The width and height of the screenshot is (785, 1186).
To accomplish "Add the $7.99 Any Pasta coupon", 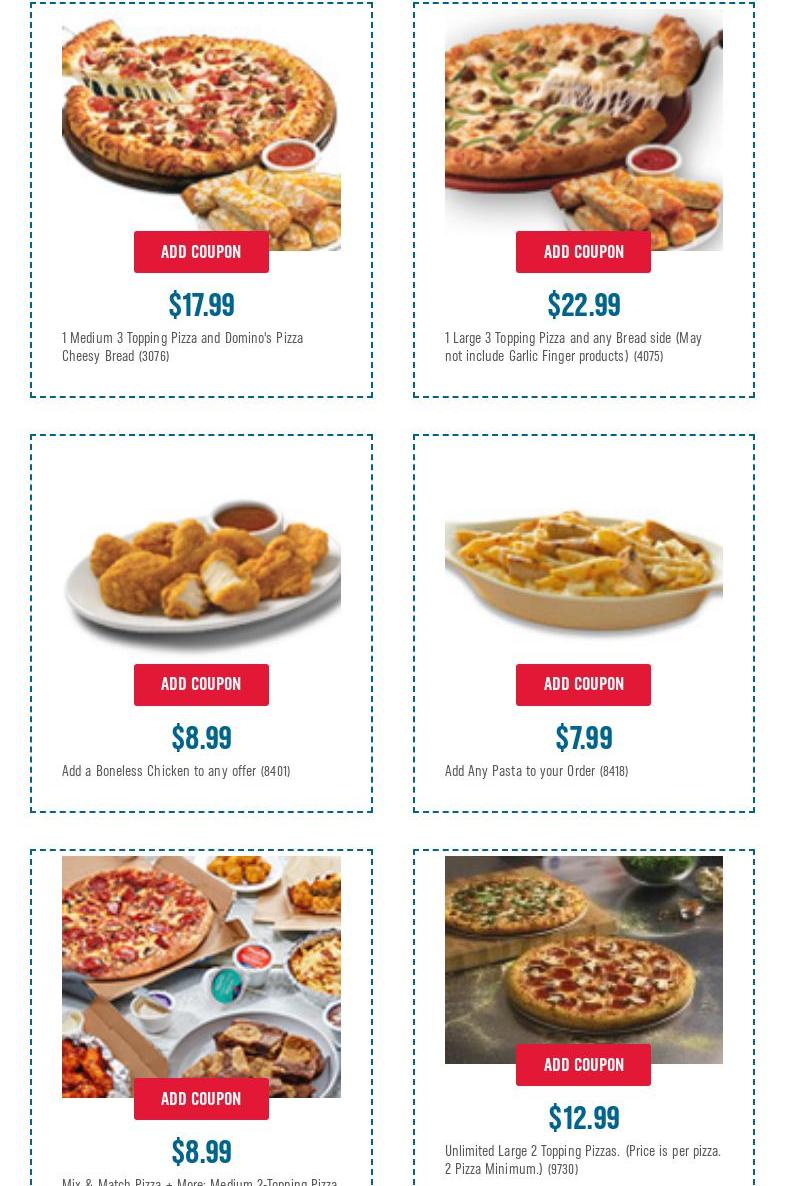I will pos(583,684).
